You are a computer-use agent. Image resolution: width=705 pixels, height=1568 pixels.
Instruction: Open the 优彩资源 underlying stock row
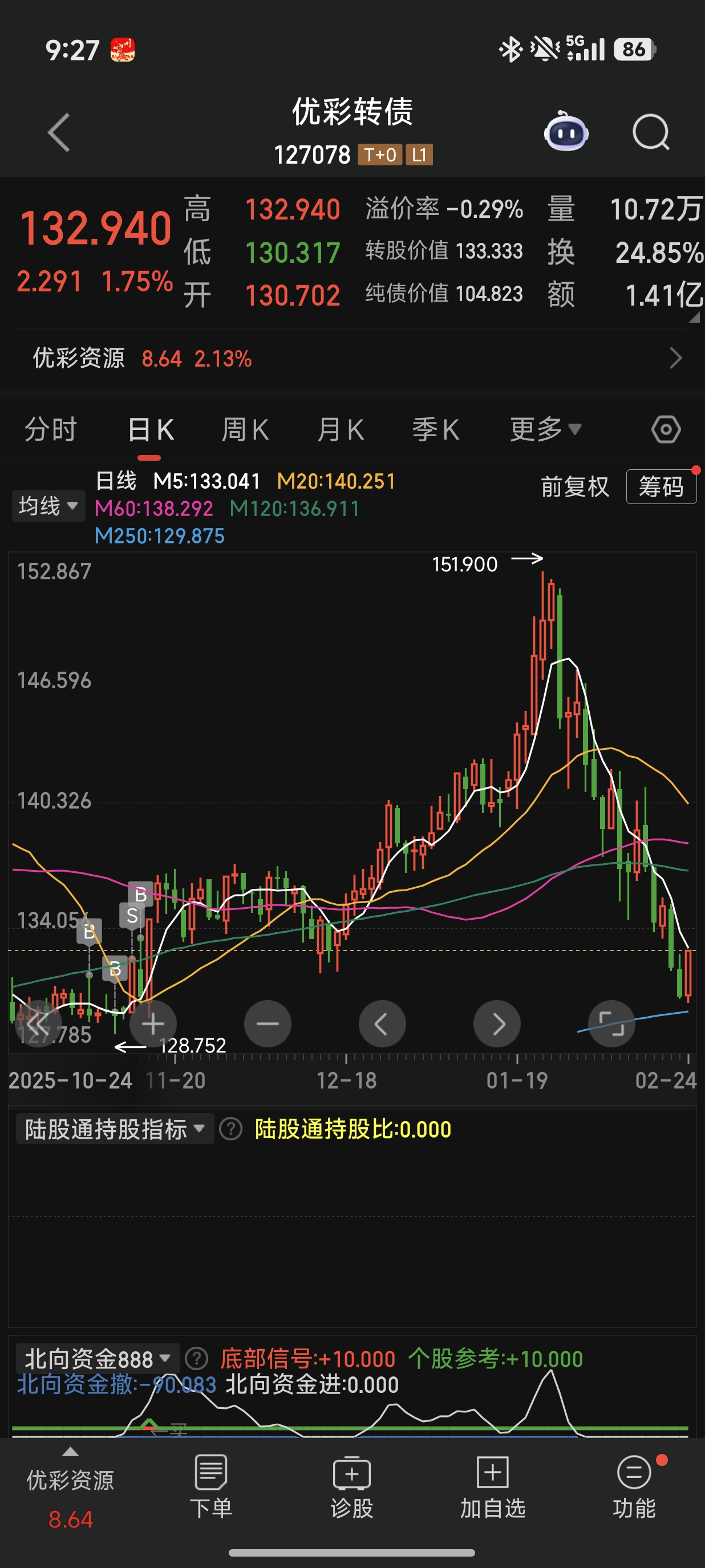(x=352, y=359)
